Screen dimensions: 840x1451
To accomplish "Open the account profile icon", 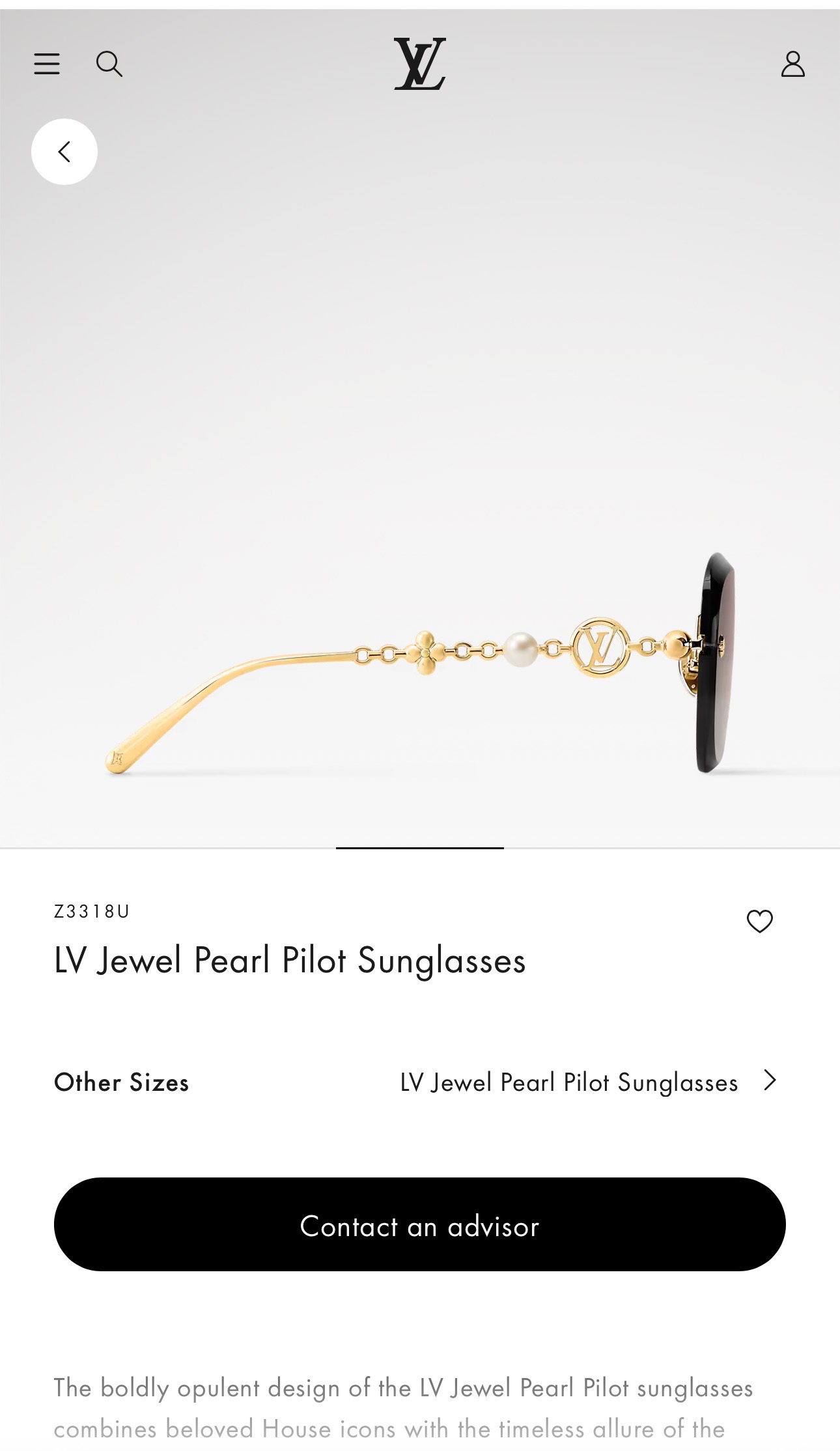I will tap(792, 64).
